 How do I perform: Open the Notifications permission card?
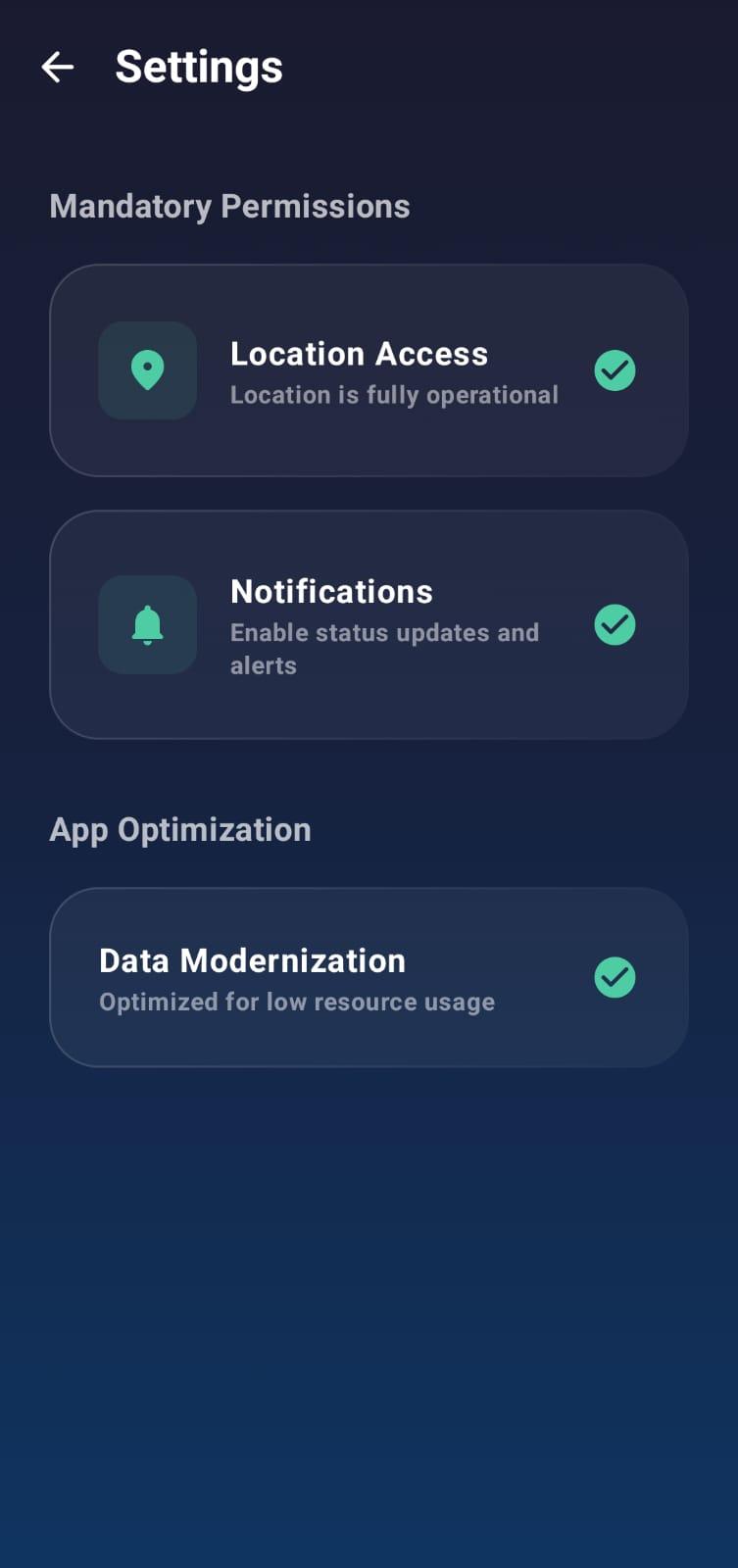tap(369, 624)
